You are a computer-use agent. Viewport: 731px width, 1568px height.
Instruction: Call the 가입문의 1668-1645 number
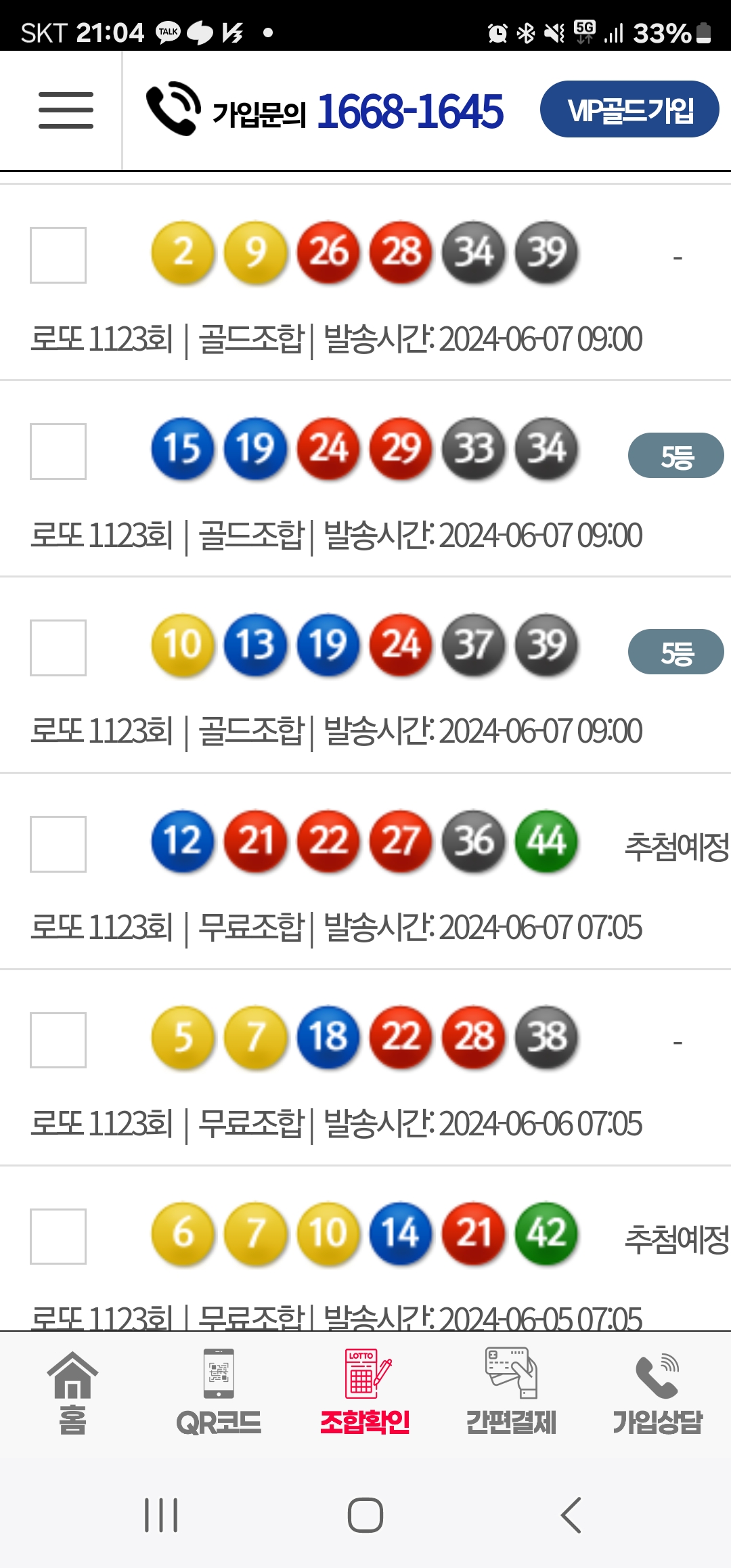pos(325,110)
